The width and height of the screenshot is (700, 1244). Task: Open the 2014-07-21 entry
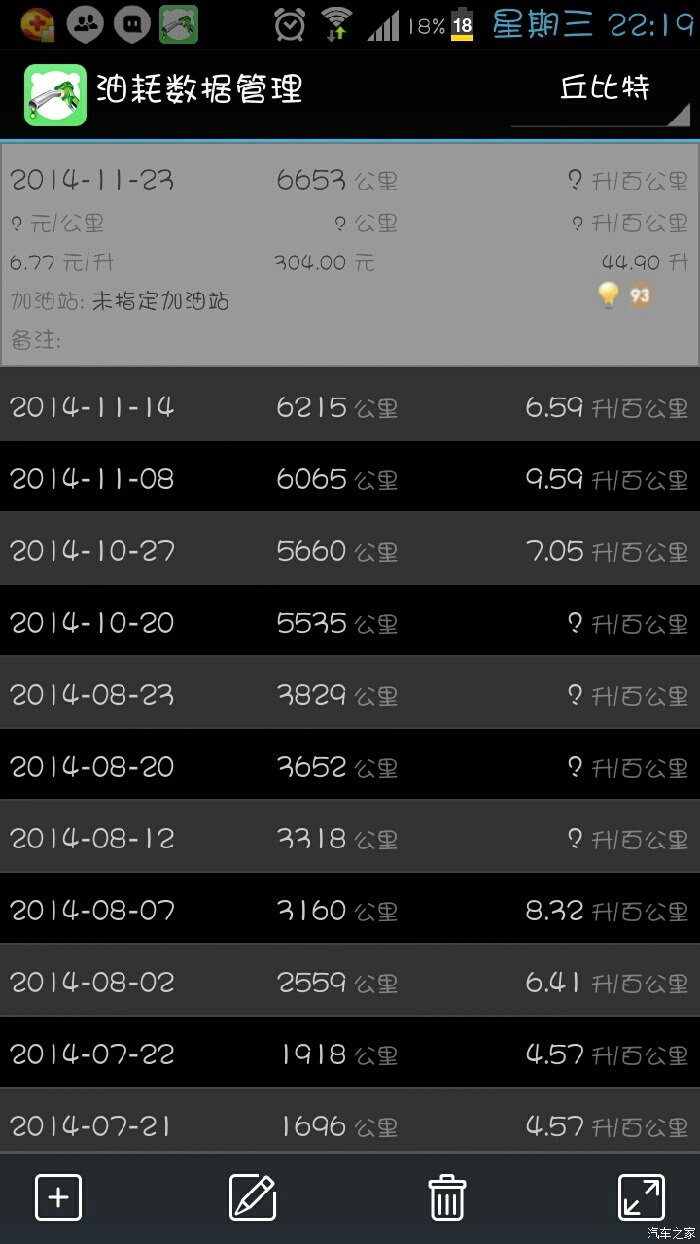350,1126
